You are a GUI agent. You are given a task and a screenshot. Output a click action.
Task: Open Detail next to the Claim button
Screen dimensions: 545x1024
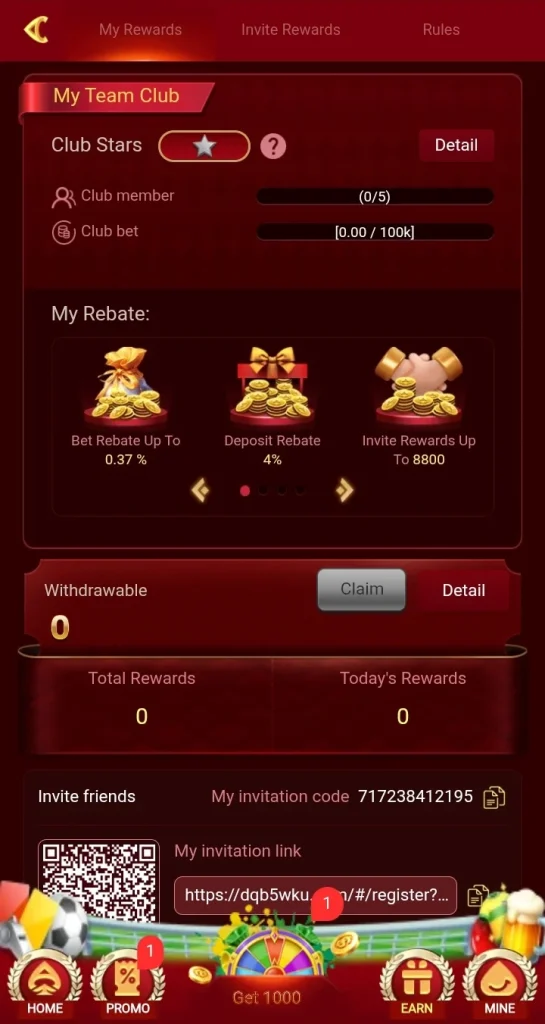tap(463, 590)
